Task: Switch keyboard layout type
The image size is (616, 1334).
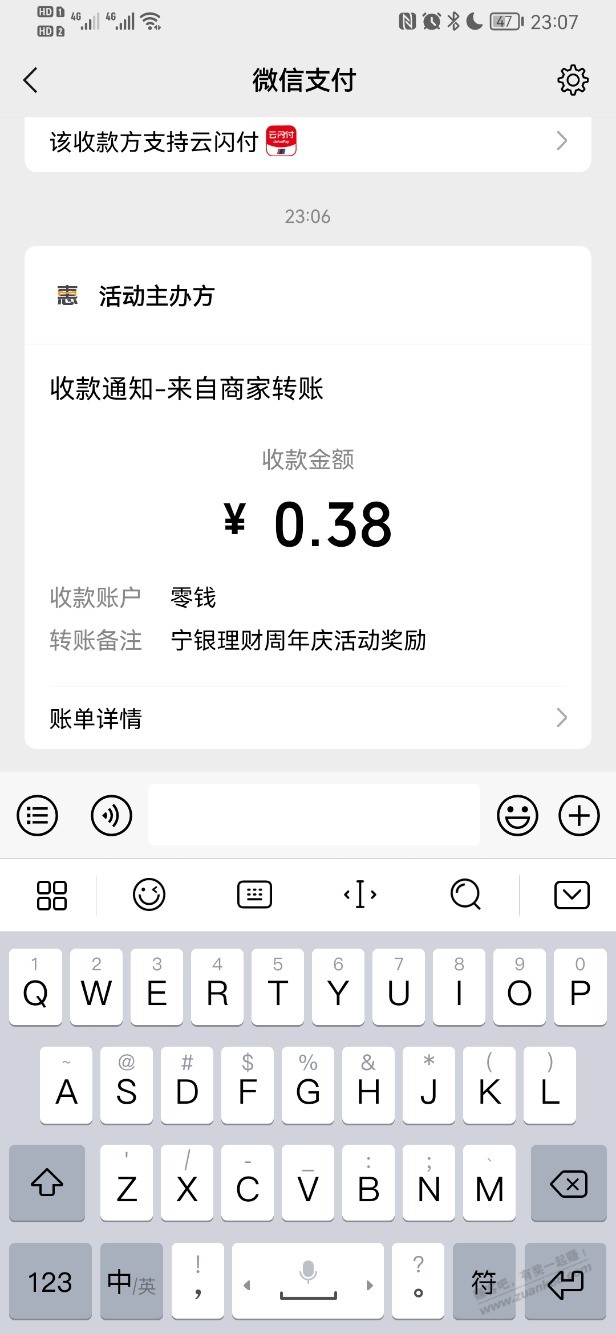Action: pyautogui.click(x=254, y=895)
